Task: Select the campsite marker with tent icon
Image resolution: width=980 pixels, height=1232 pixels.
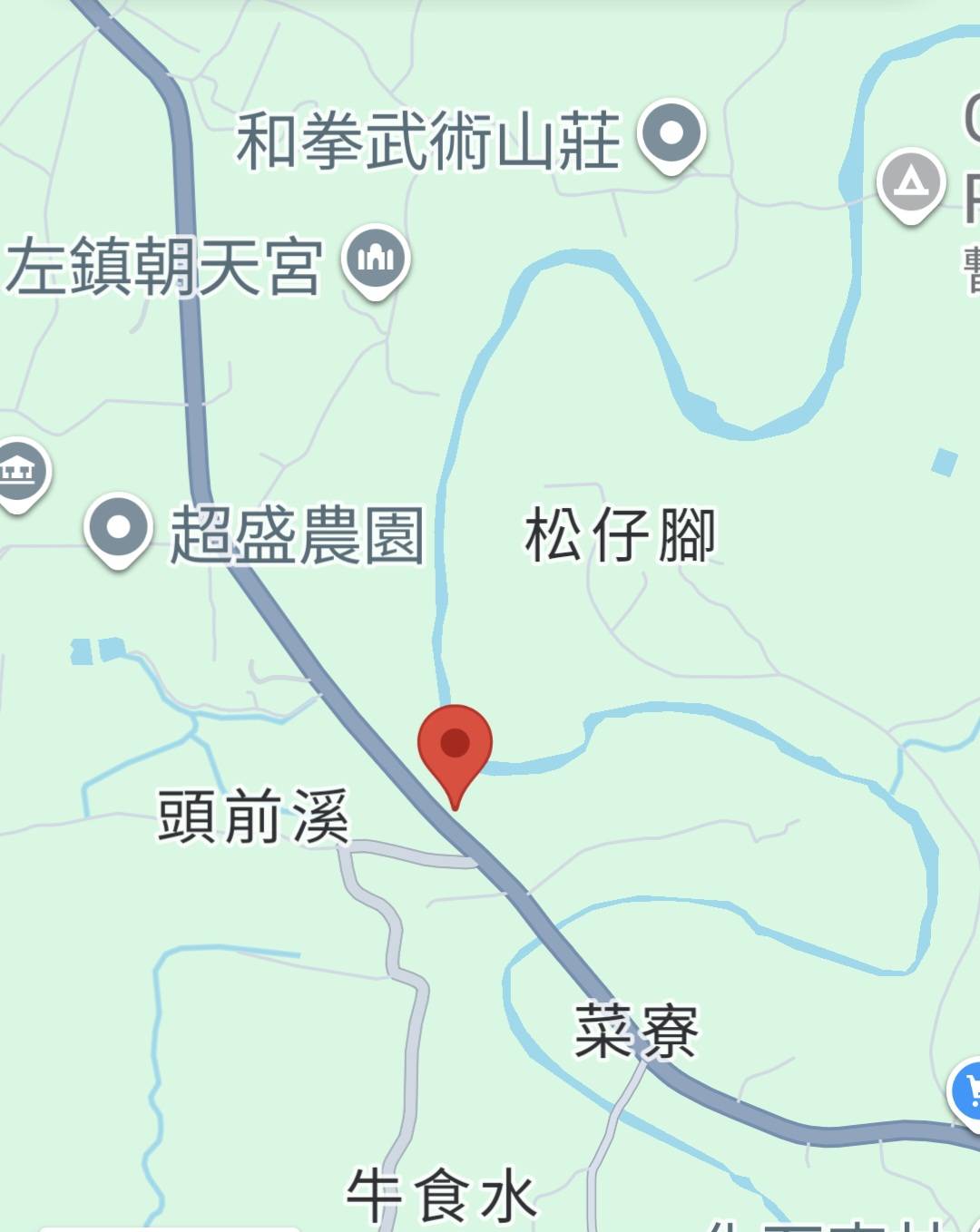Action: [x=911, y=182]
